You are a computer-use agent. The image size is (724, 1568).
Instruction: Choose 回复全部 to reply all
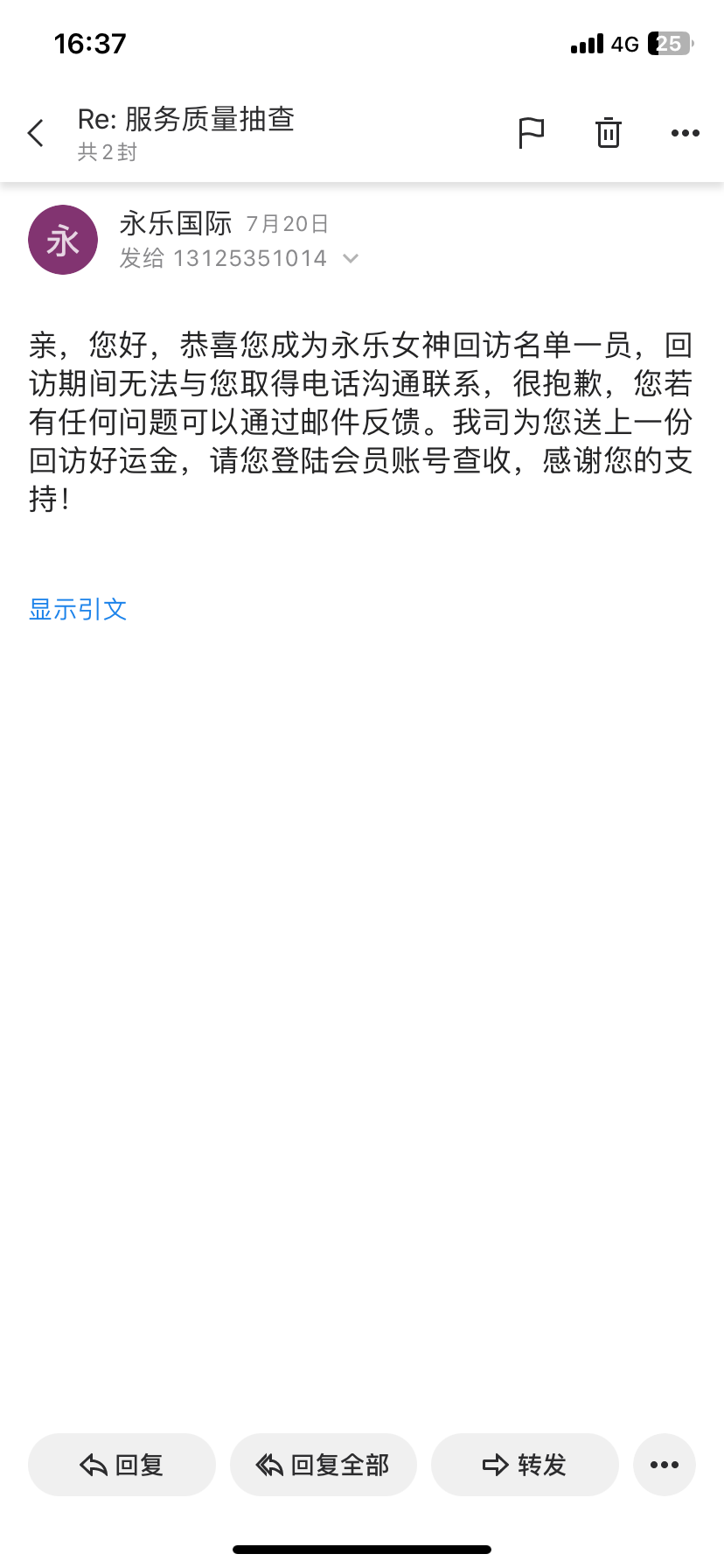pyautogui.click(x=323, y=1465)
